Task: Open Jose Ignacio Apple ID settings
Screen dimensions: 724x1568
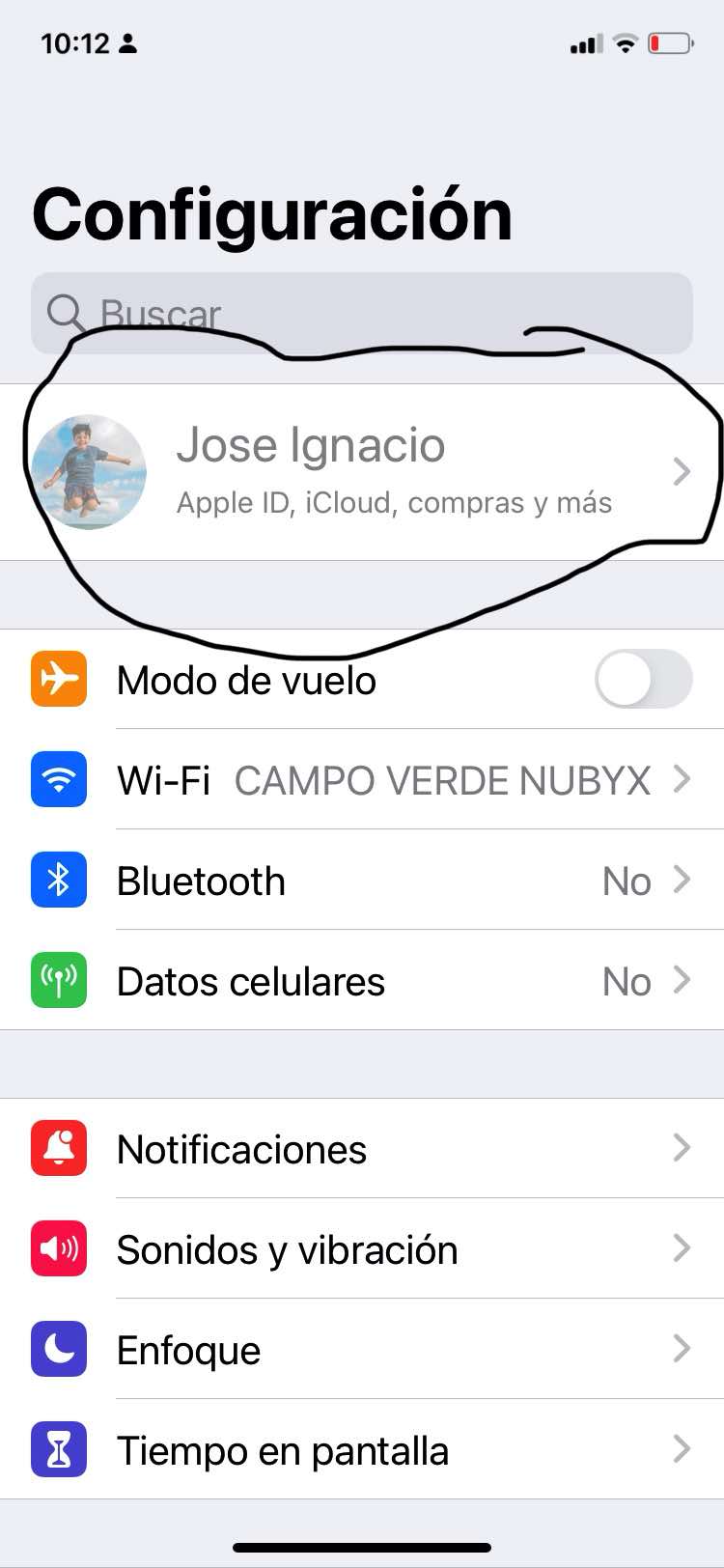Action: (361, 472)
